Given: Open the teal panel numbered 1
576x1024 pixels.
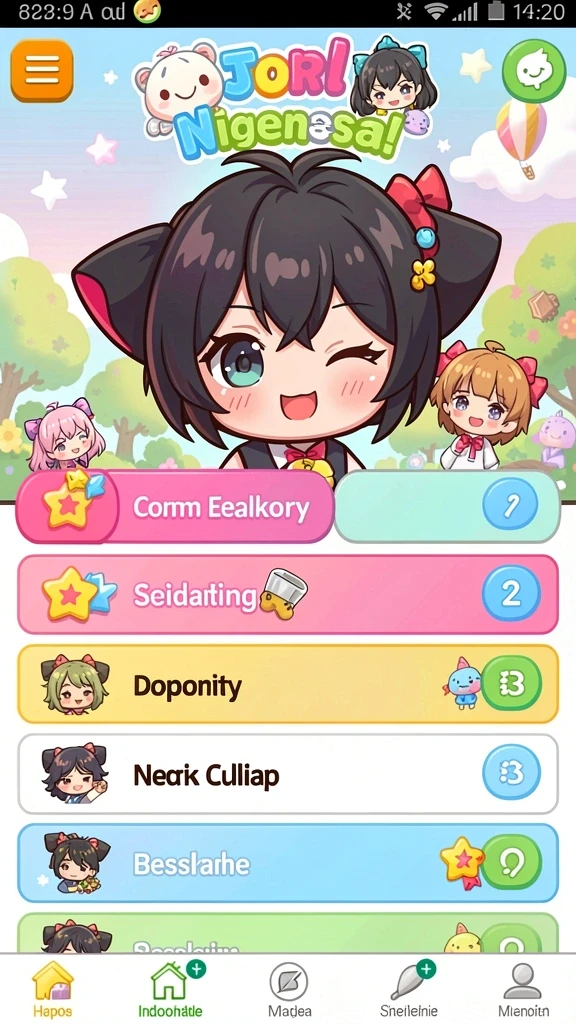Looking at the screenshot, I should pyautogui.click(x=447, y=507).
